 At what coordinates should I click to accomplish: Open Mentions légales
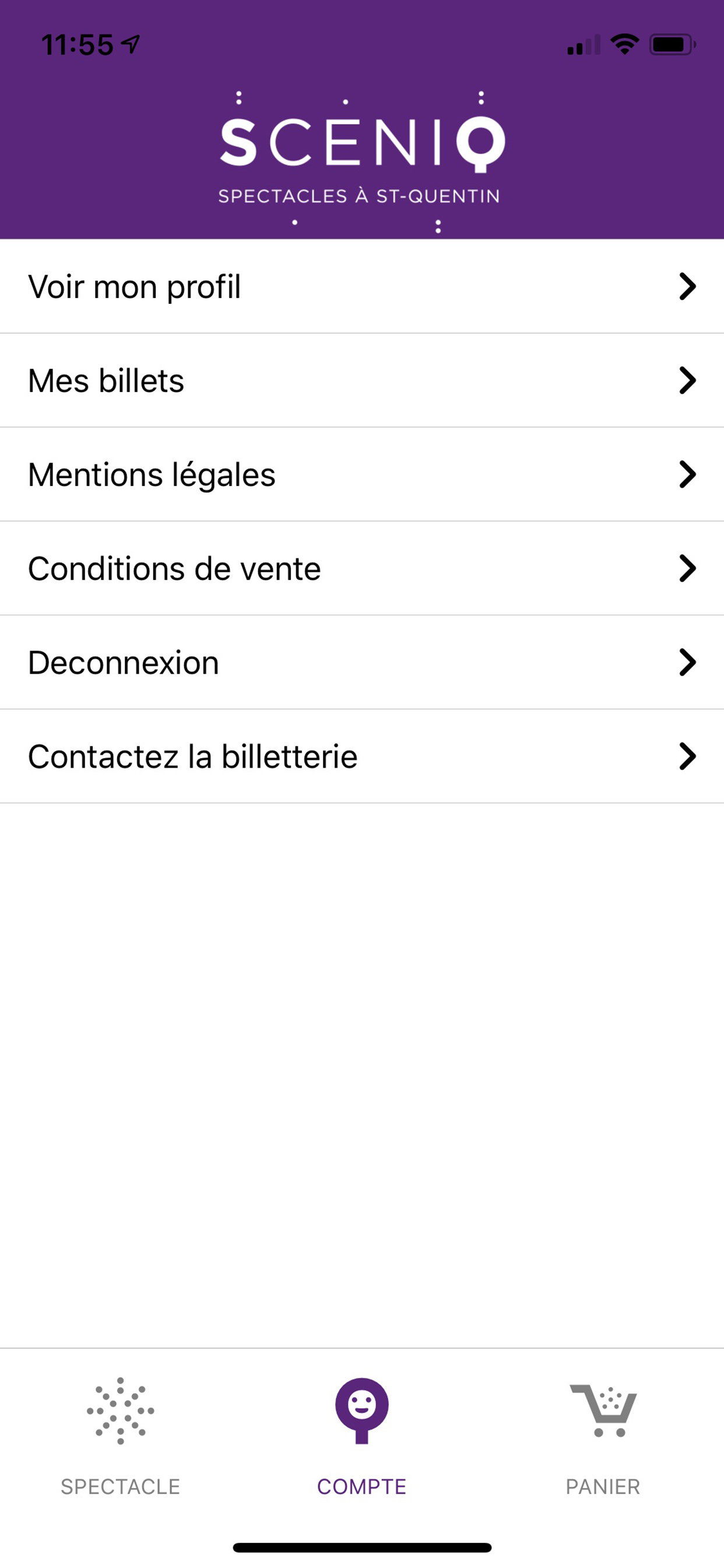click(x=362, y=474)
